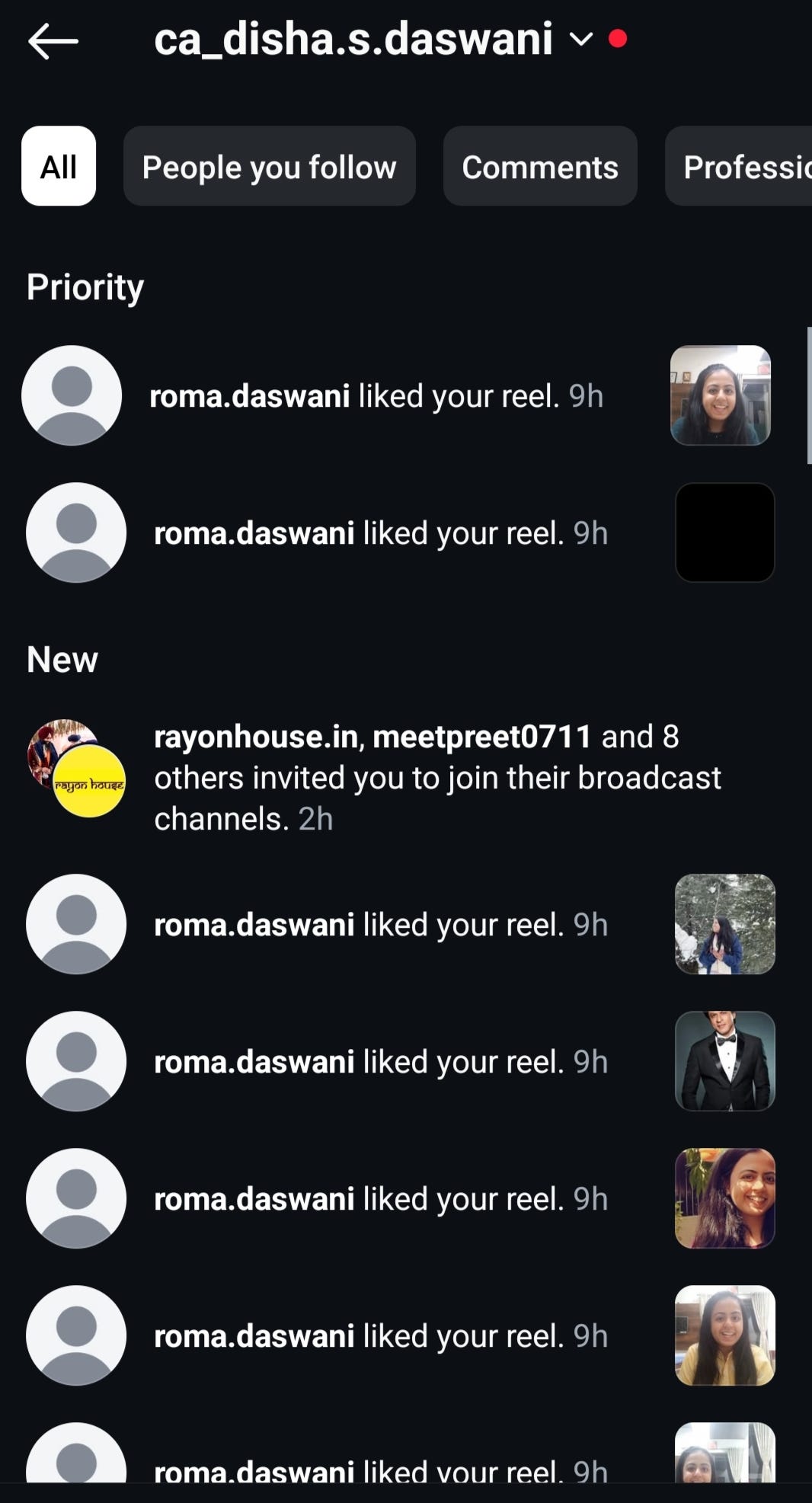The width and height of the screenshot is (812, 1503).
Task: Open the reel thumbnail with yellow top
Action: [x=724, y=1335]
